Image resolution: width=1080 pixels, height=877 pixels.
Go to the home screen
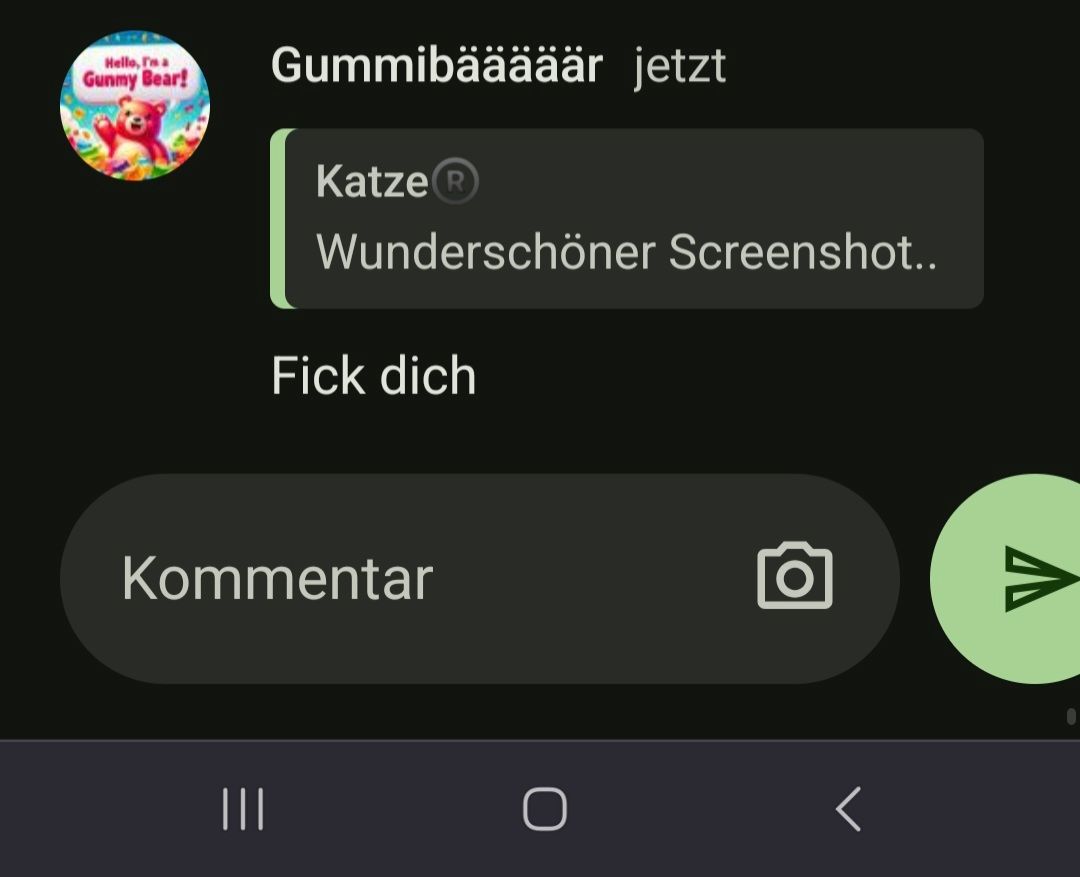pyautogui.click(x=545, y=809)
